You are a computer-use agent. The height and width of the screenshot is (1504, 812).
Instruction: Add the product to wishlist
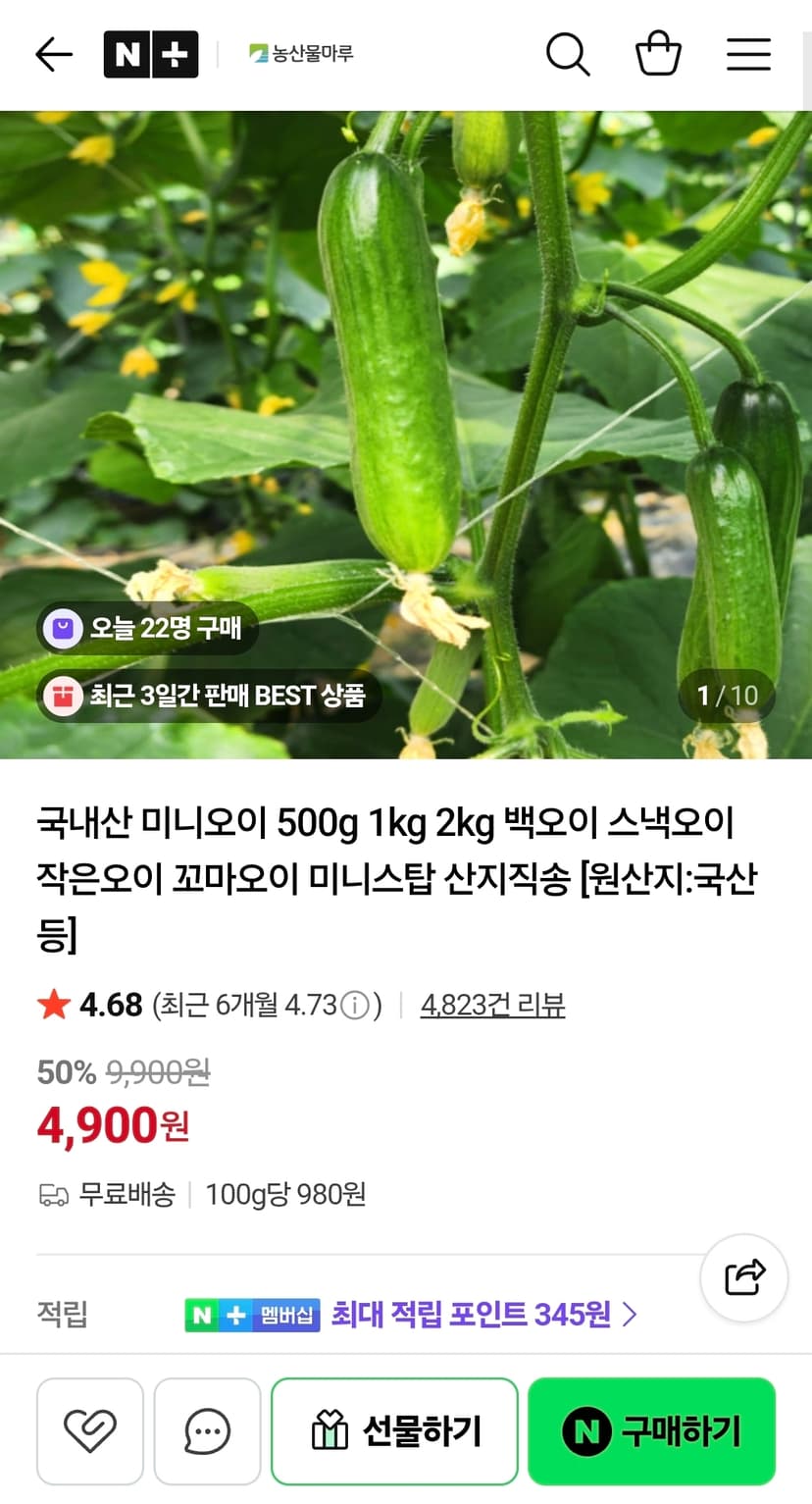90,1431
